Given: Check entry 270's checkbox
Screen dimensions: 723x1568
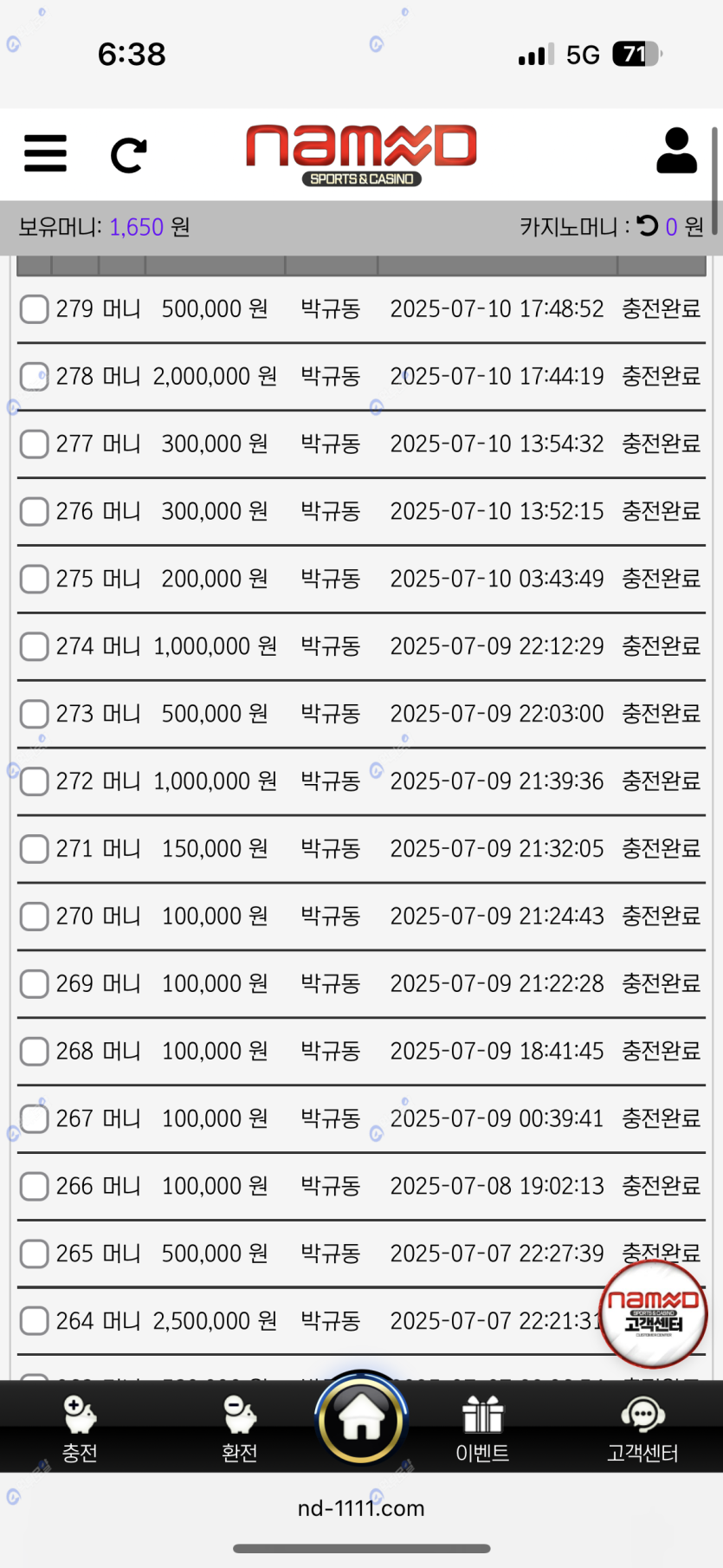Looking at the screenshot, I should pyautogui.click(x=34, y=917).
